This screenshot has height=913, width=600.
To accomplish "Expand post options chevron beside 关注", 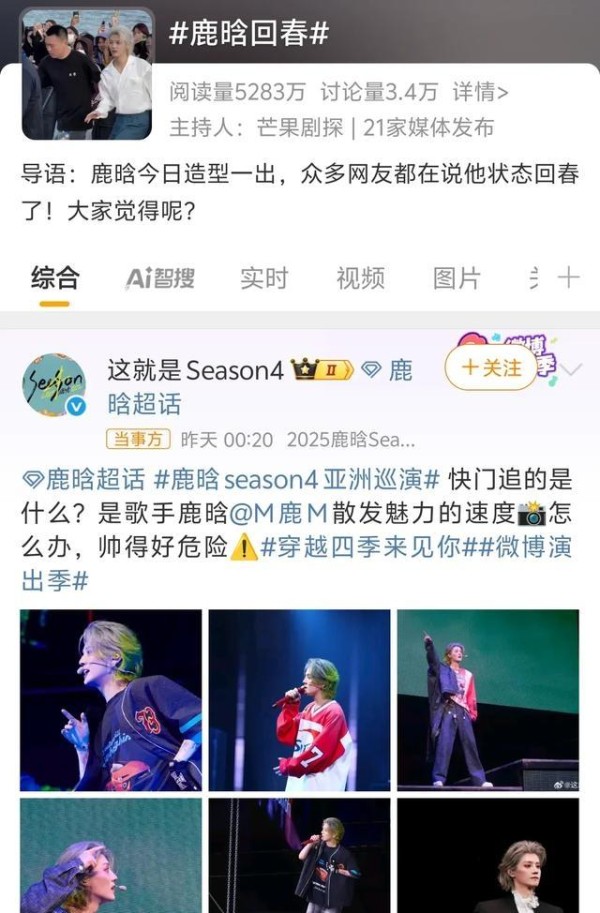I will tap(573, 370).
